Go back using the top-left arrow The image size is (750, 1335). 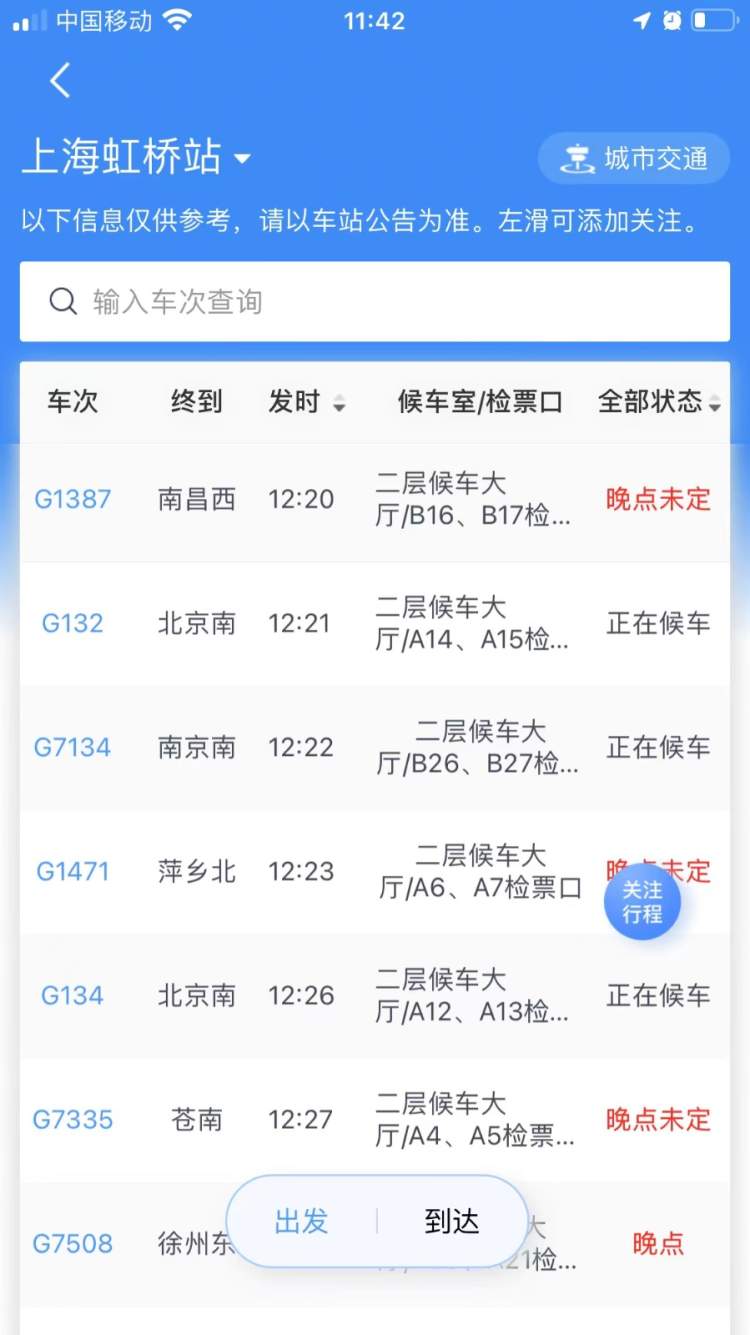click(x=60, y=80)
